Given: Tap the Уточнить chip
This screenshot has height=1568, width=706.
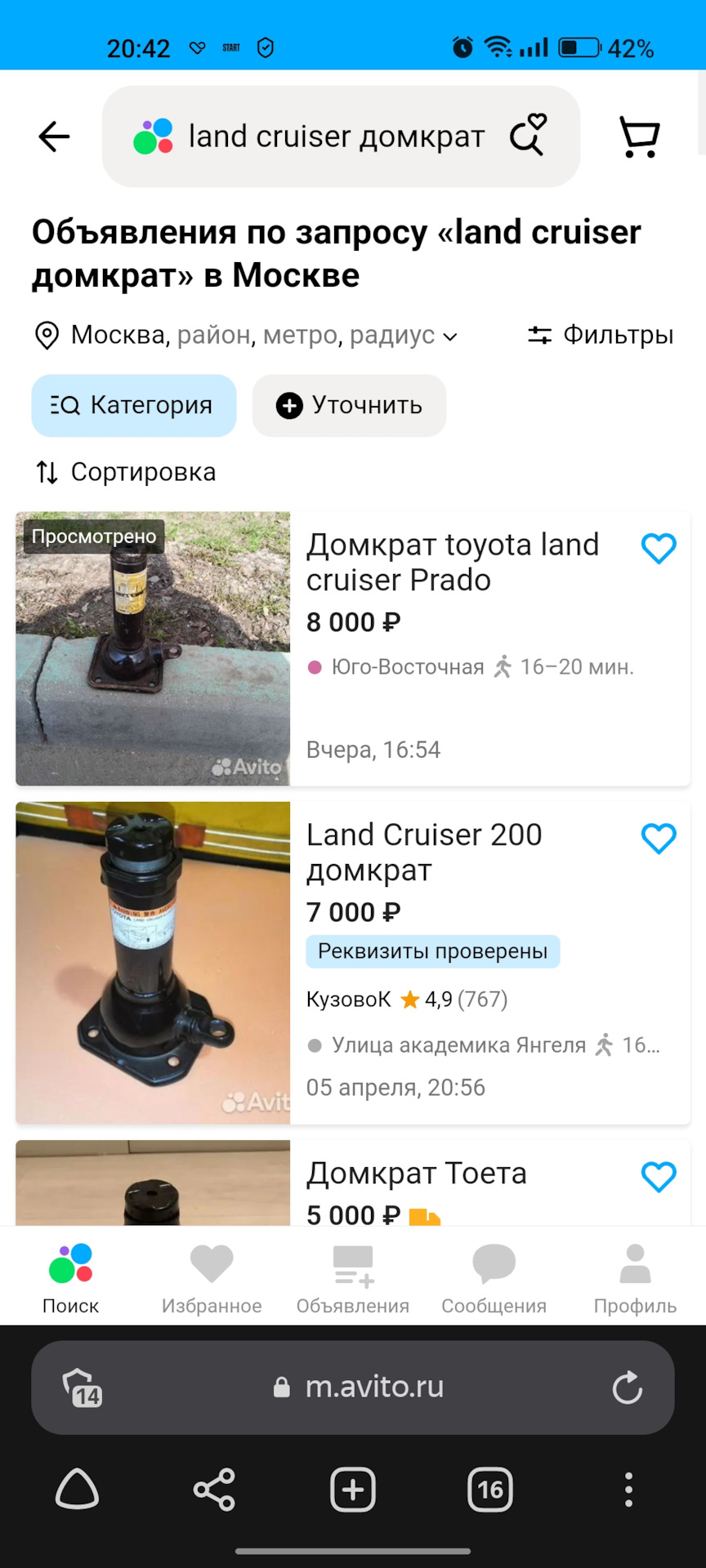Looking at the screenshot, I should pos(349,405).
